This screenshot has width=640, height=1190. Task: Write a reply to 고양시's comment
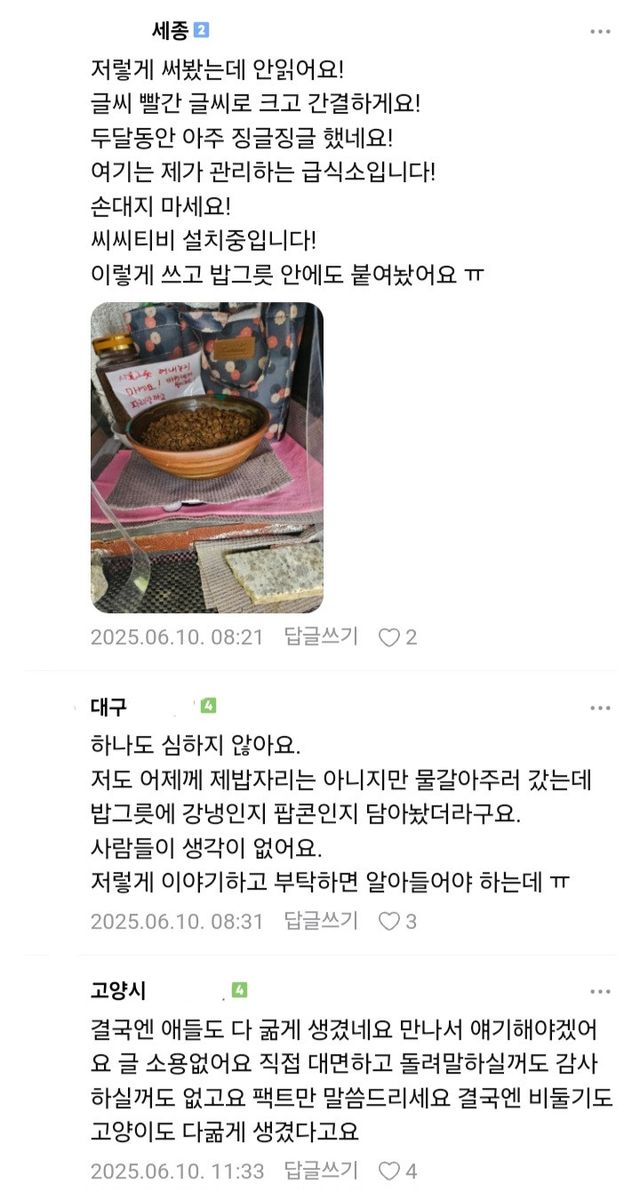pyautogui.click(x=321, y=1170)
